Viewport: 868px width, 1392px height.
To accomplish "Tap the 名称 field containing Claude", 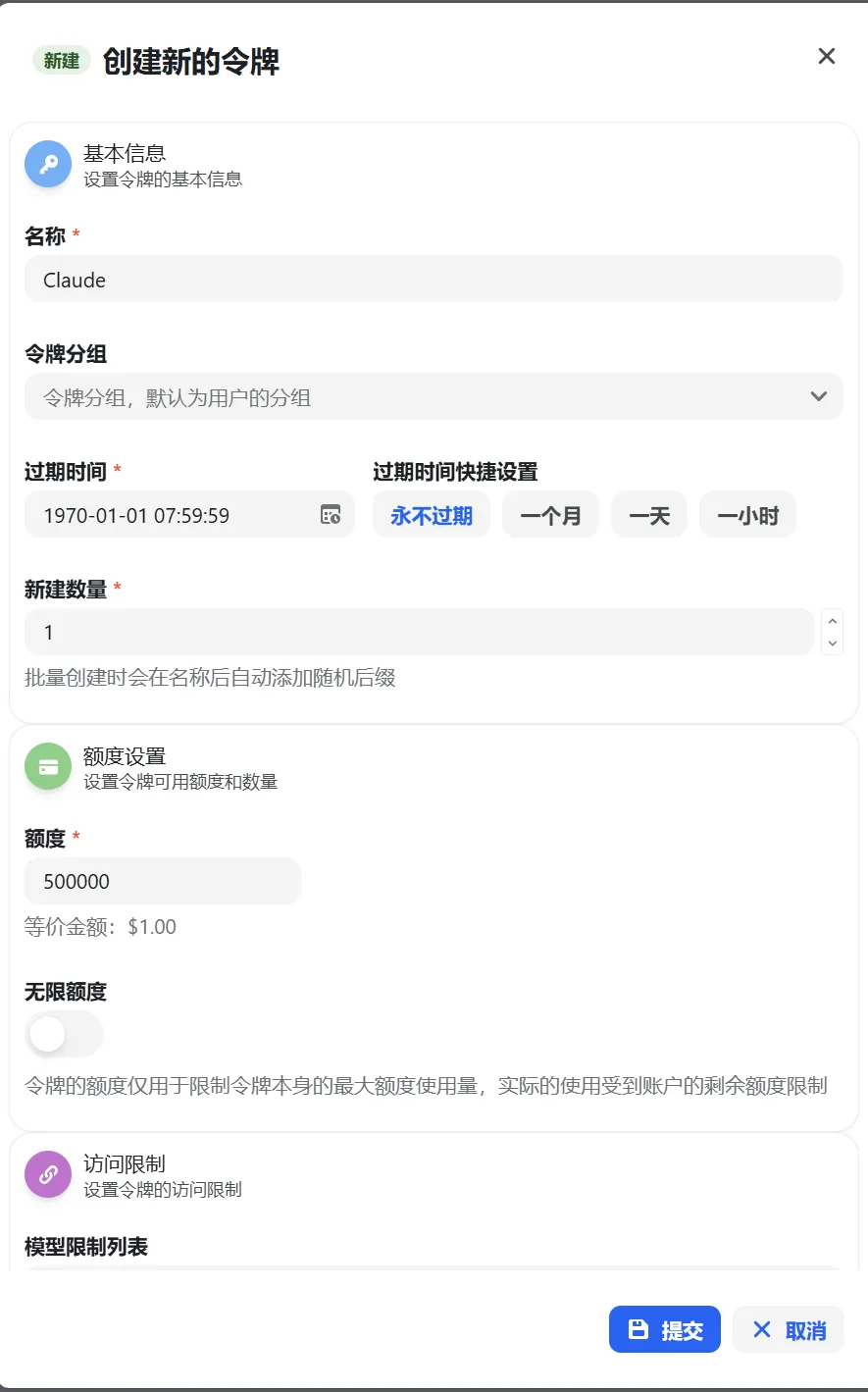I will tap(434, 280).
